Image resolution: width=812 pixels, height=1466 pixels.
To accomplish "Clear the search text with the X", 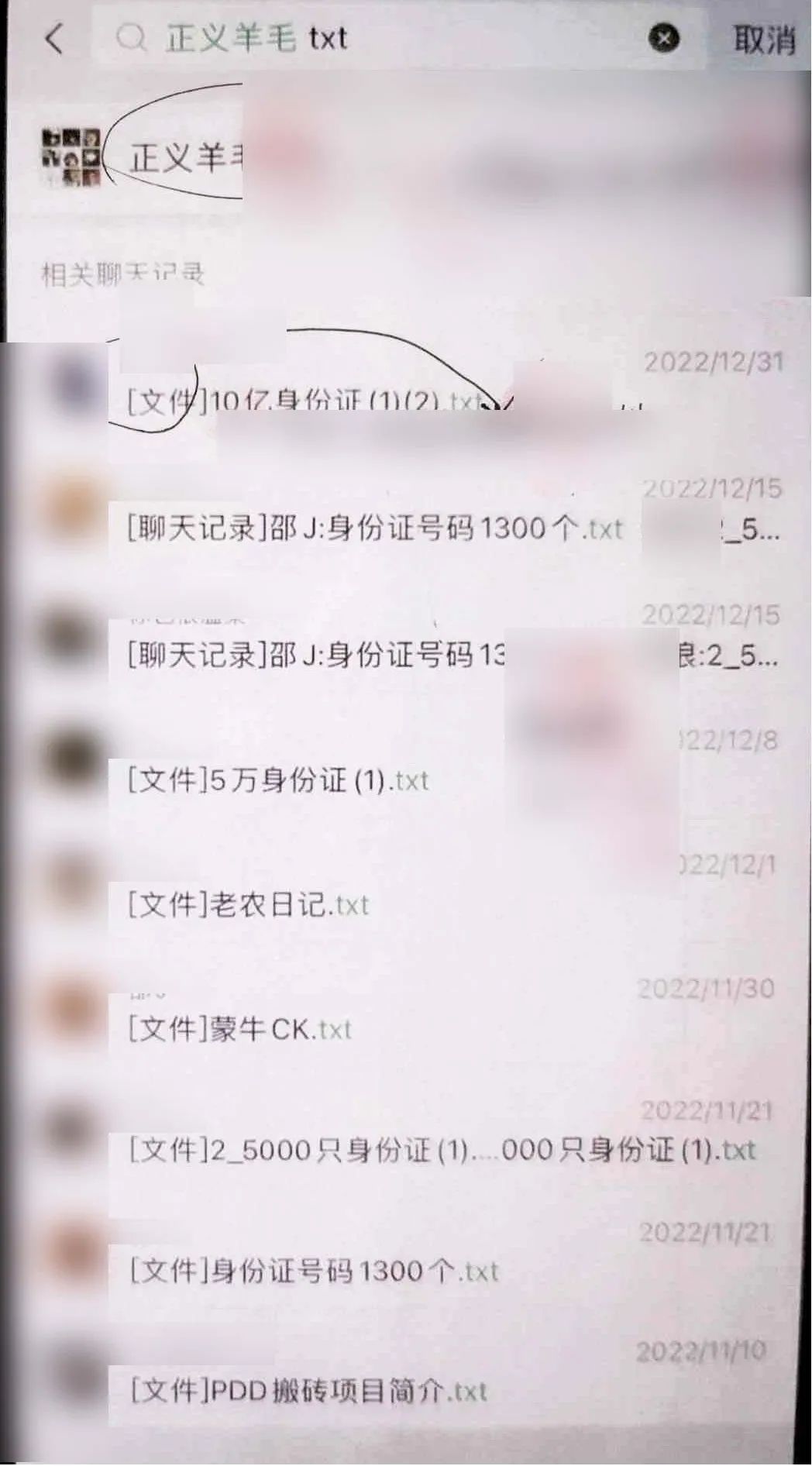I will coord(663,38).
